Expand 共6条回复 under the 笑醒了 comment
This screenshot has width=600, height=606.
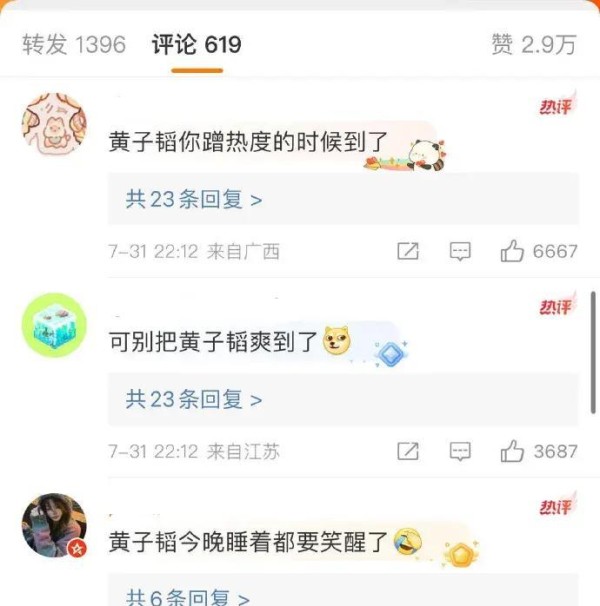pos(187,597)
